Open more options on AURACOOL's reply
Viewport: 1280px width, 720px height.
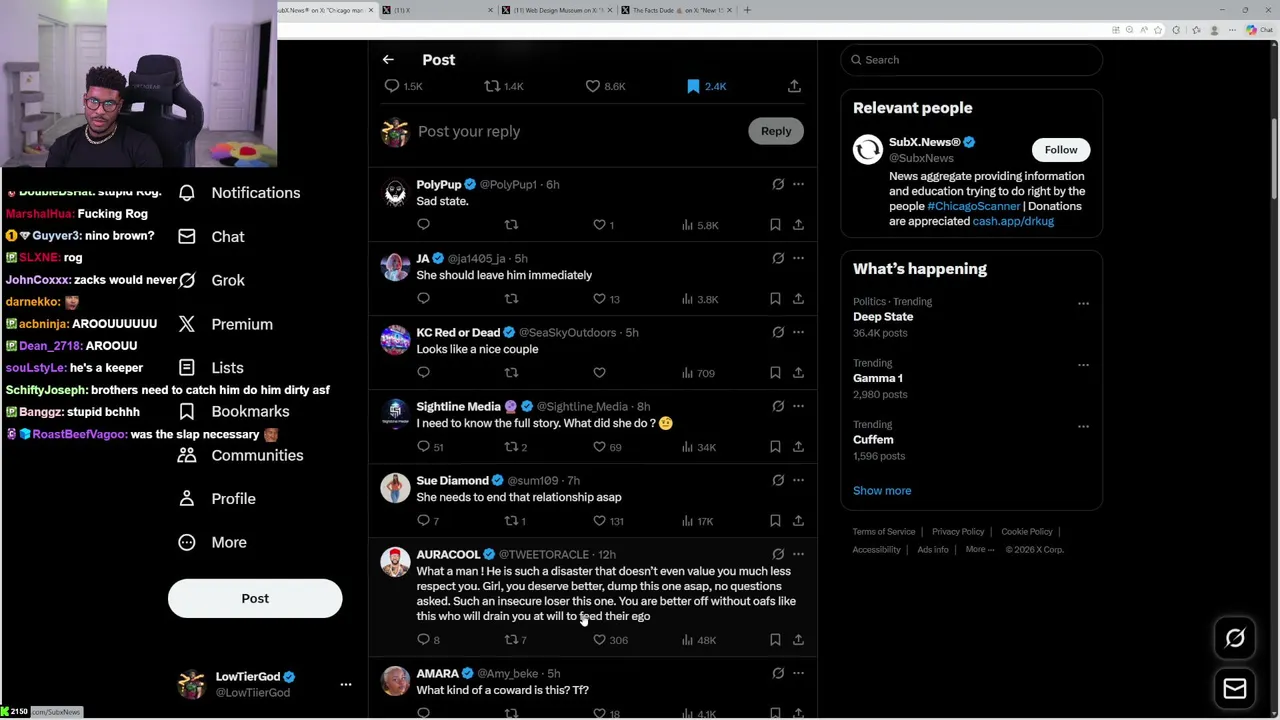click(x=798, y=554)
